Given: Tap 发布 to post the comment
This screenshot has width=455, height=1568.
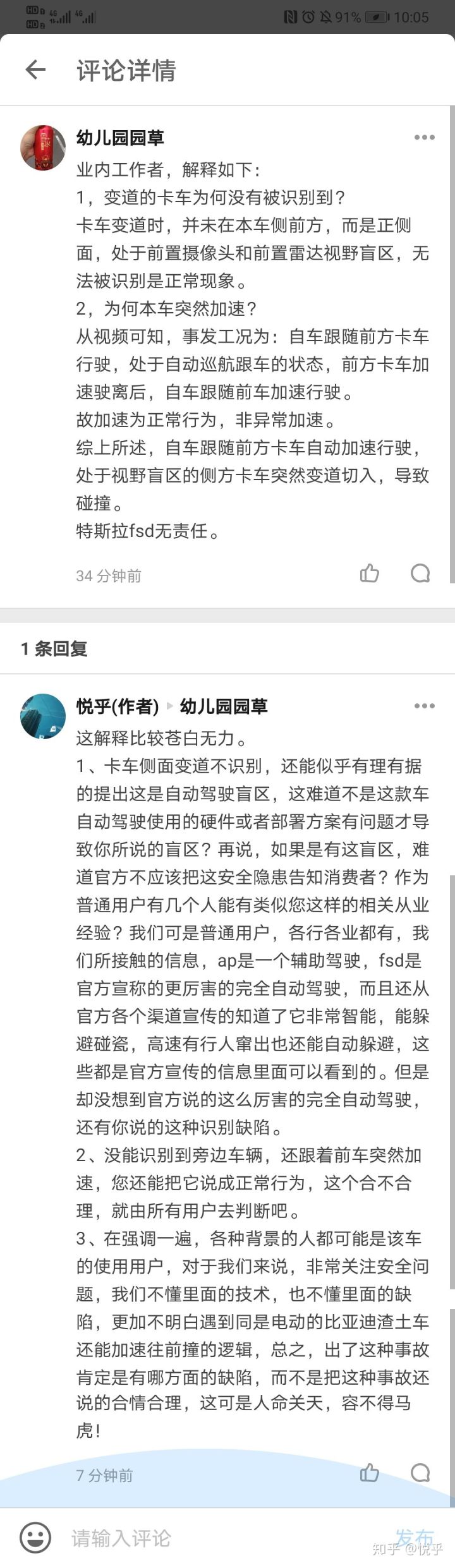Looking at the screenshot, I should click(415, 1538).
